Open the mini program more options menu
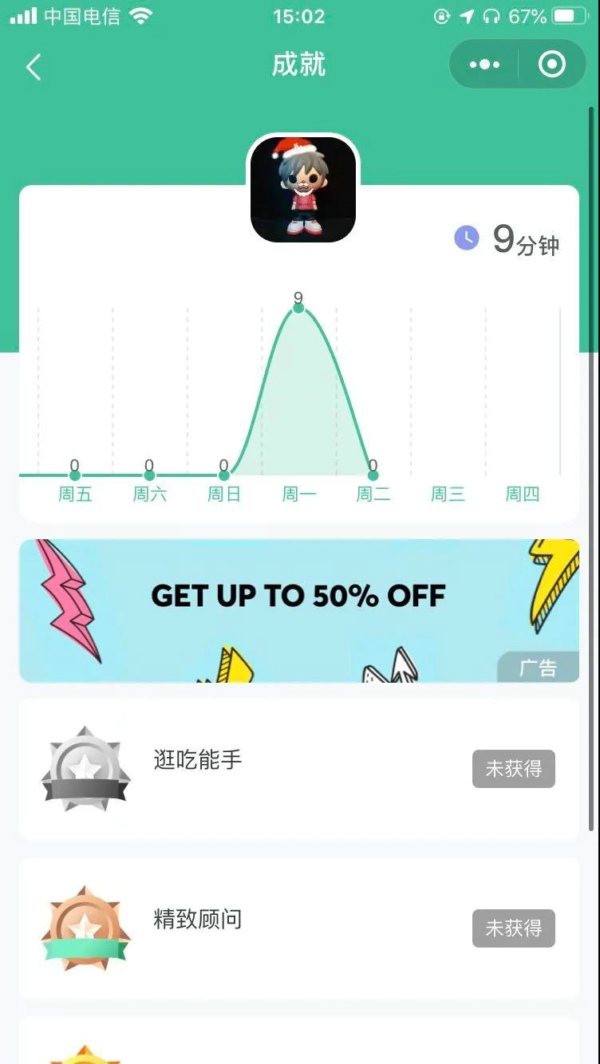This screenshot has width=600, height=1064. (484, 65)
